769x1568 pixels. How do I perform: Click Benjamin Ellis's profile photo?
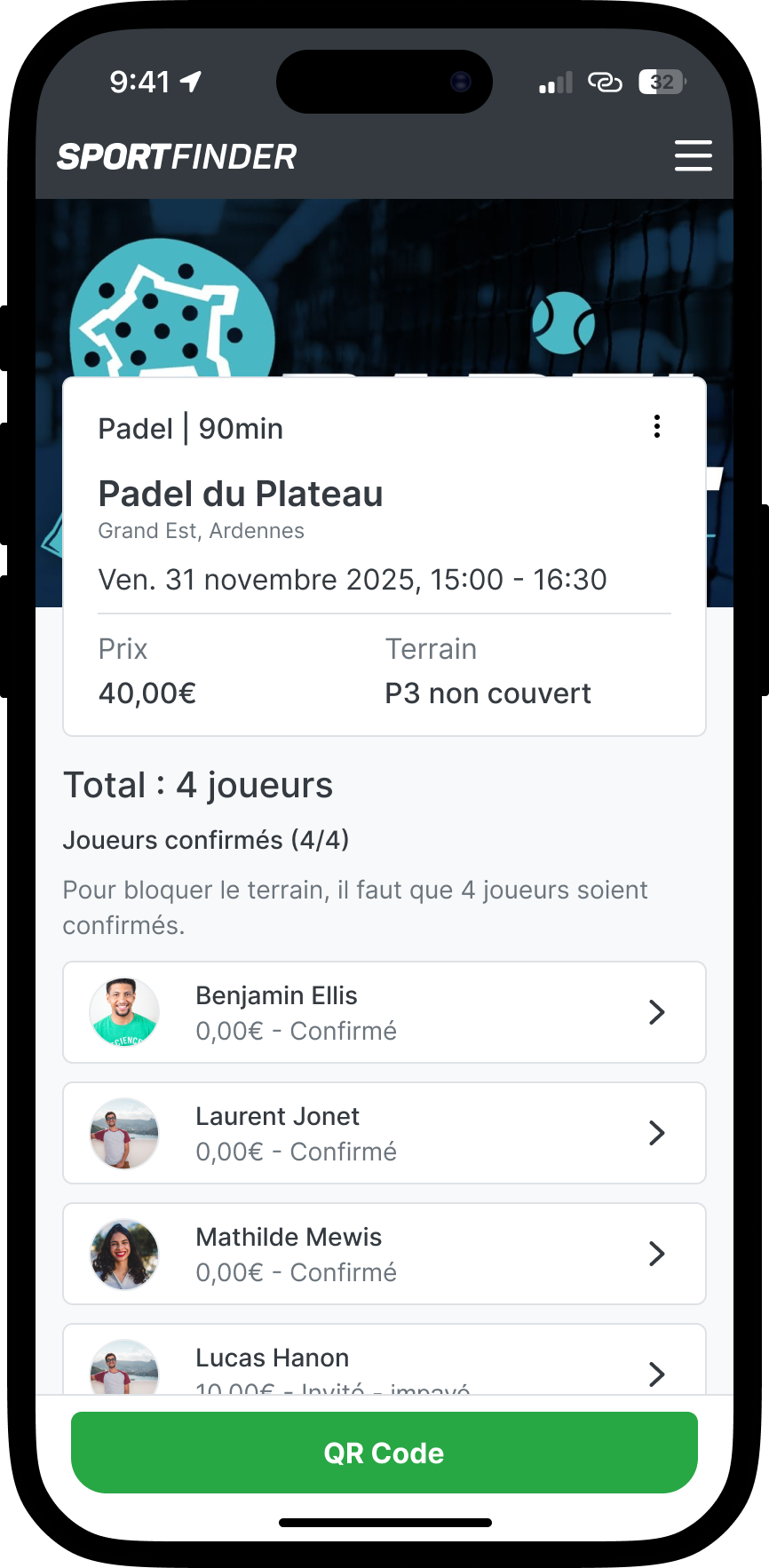124,1011
